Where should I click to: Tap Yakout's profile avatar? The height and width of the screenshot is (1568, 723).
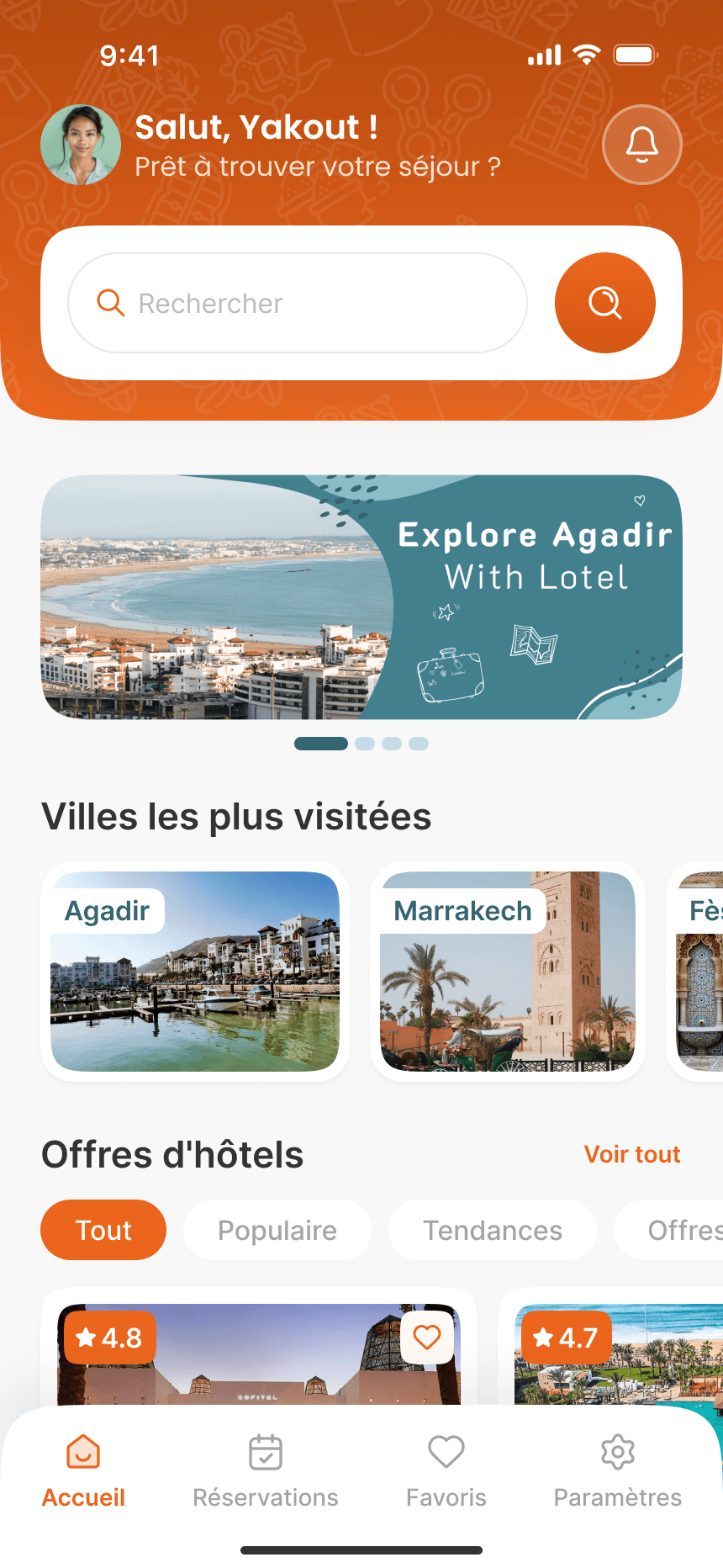tap(81, 145)
